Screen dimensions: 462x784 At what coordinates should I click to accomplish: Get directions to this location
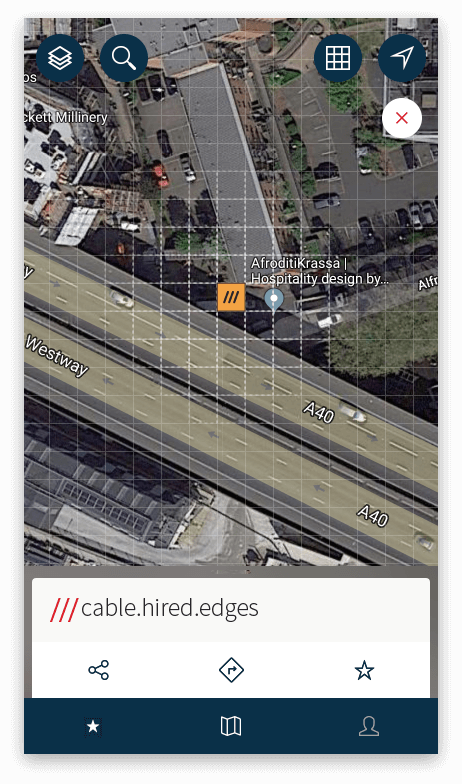click(231, 670)
